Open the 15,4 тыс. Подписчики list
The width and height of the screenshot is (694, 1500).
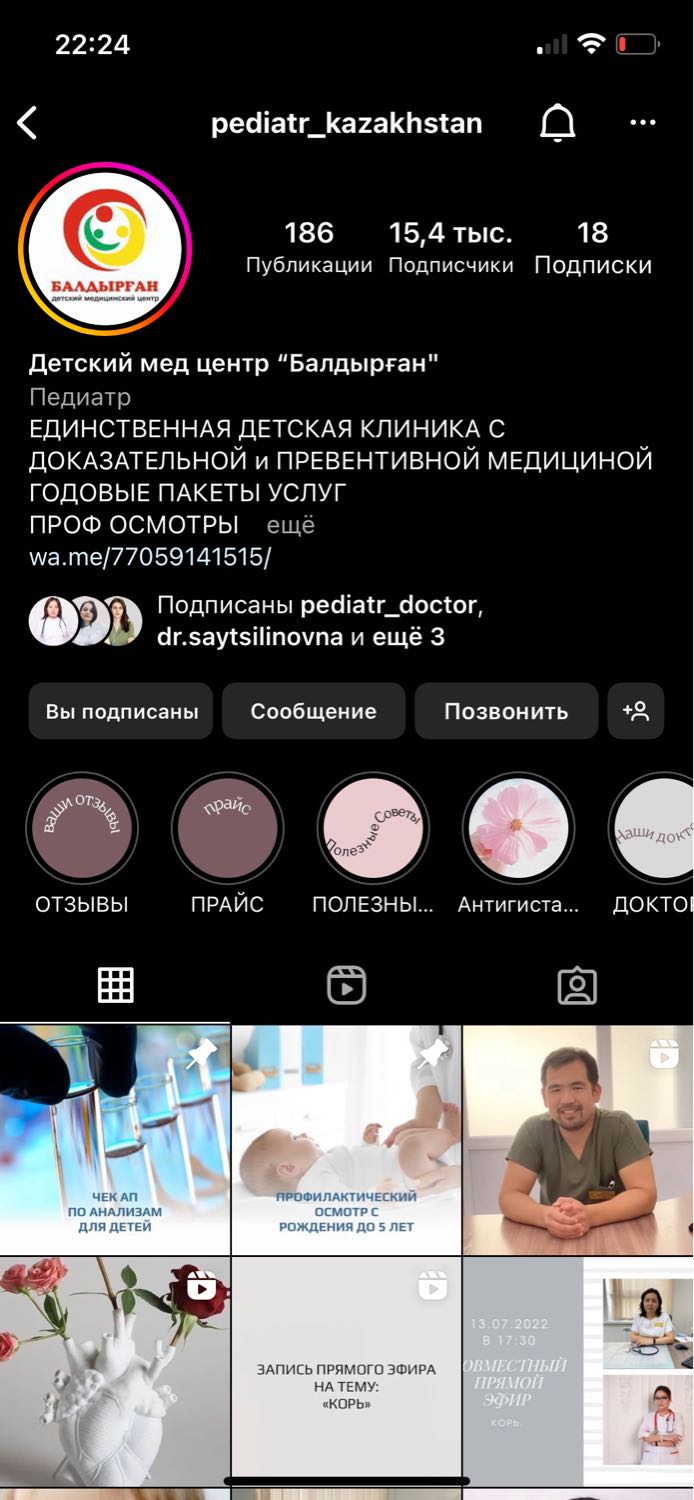tap(450, 248)
